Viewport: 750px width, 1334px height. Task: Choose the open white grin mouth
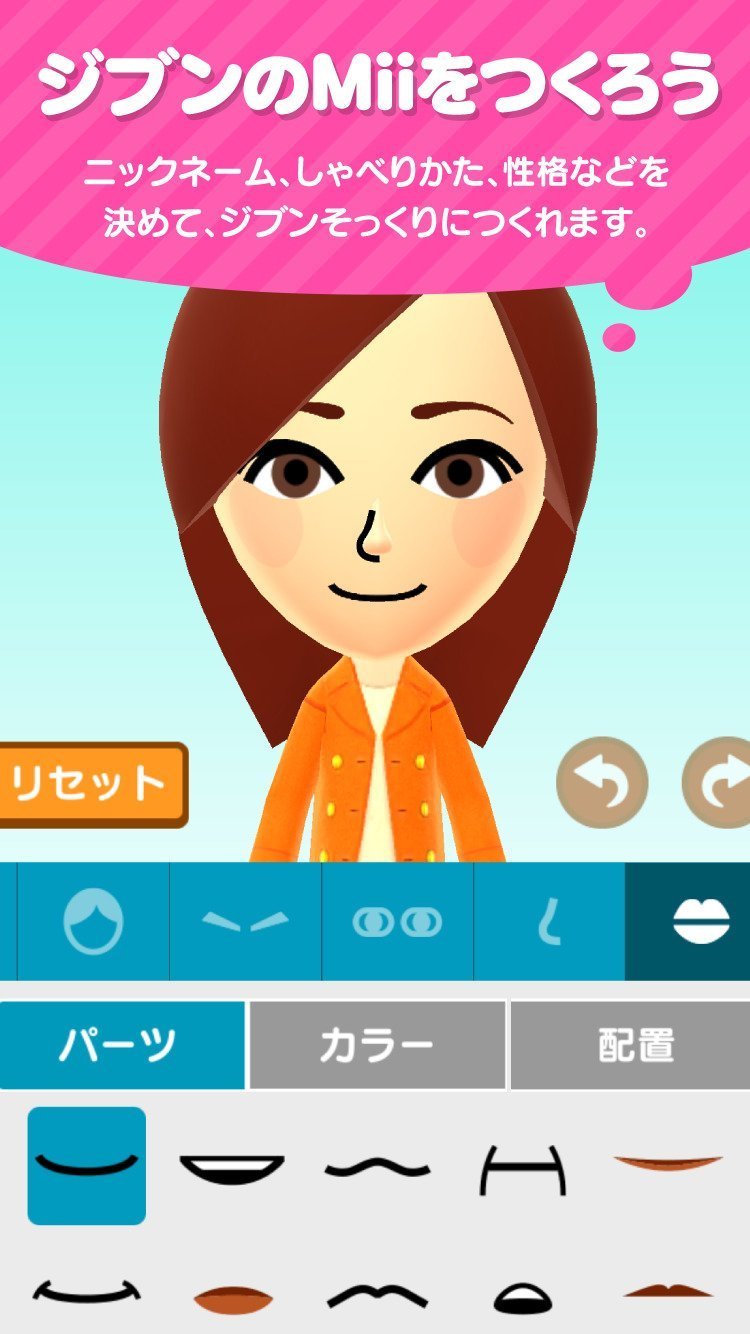[x=232, y=1165]
